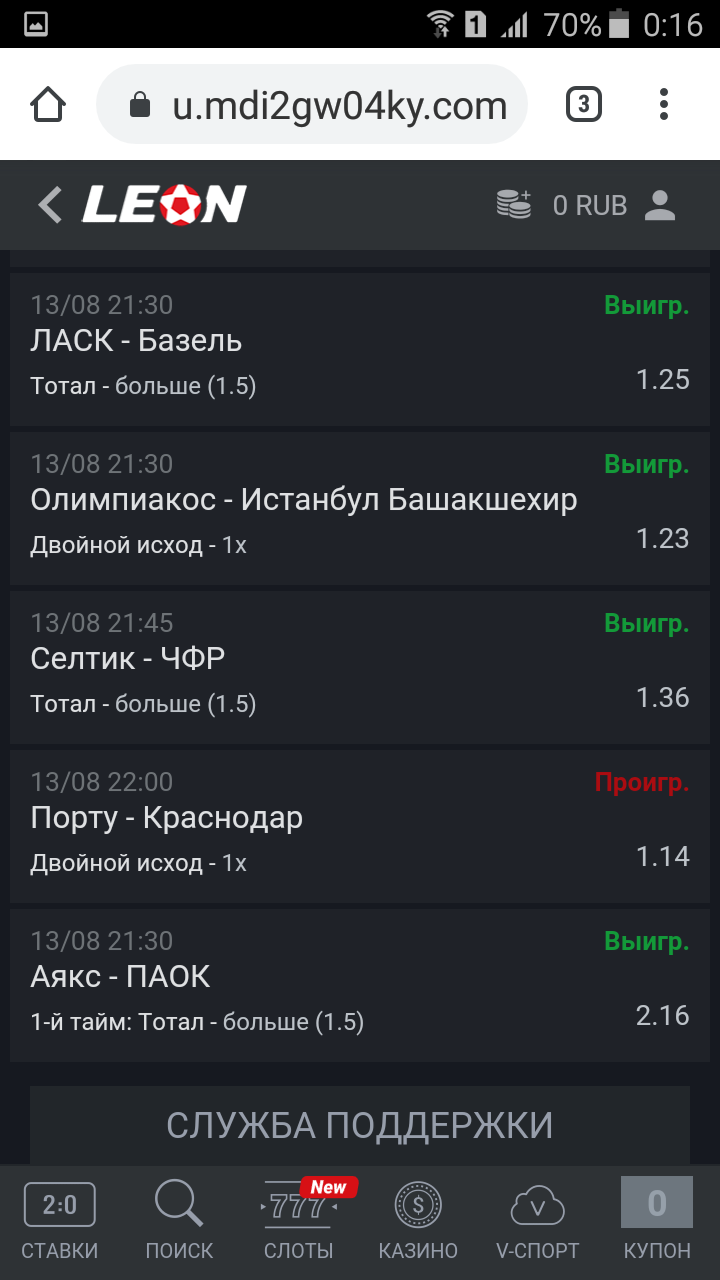
Task: Contact Служба поддержки
Action: tap(360, 1125)
